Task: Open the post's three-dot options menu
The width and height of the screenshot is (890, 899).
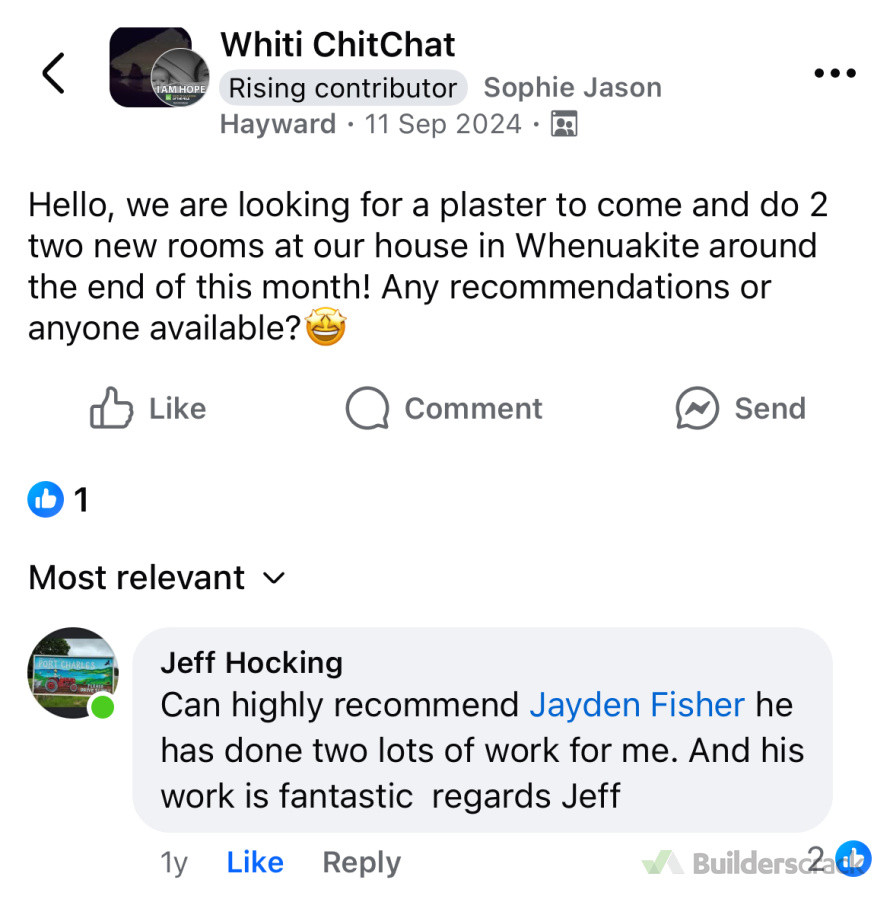Action: 835,74
